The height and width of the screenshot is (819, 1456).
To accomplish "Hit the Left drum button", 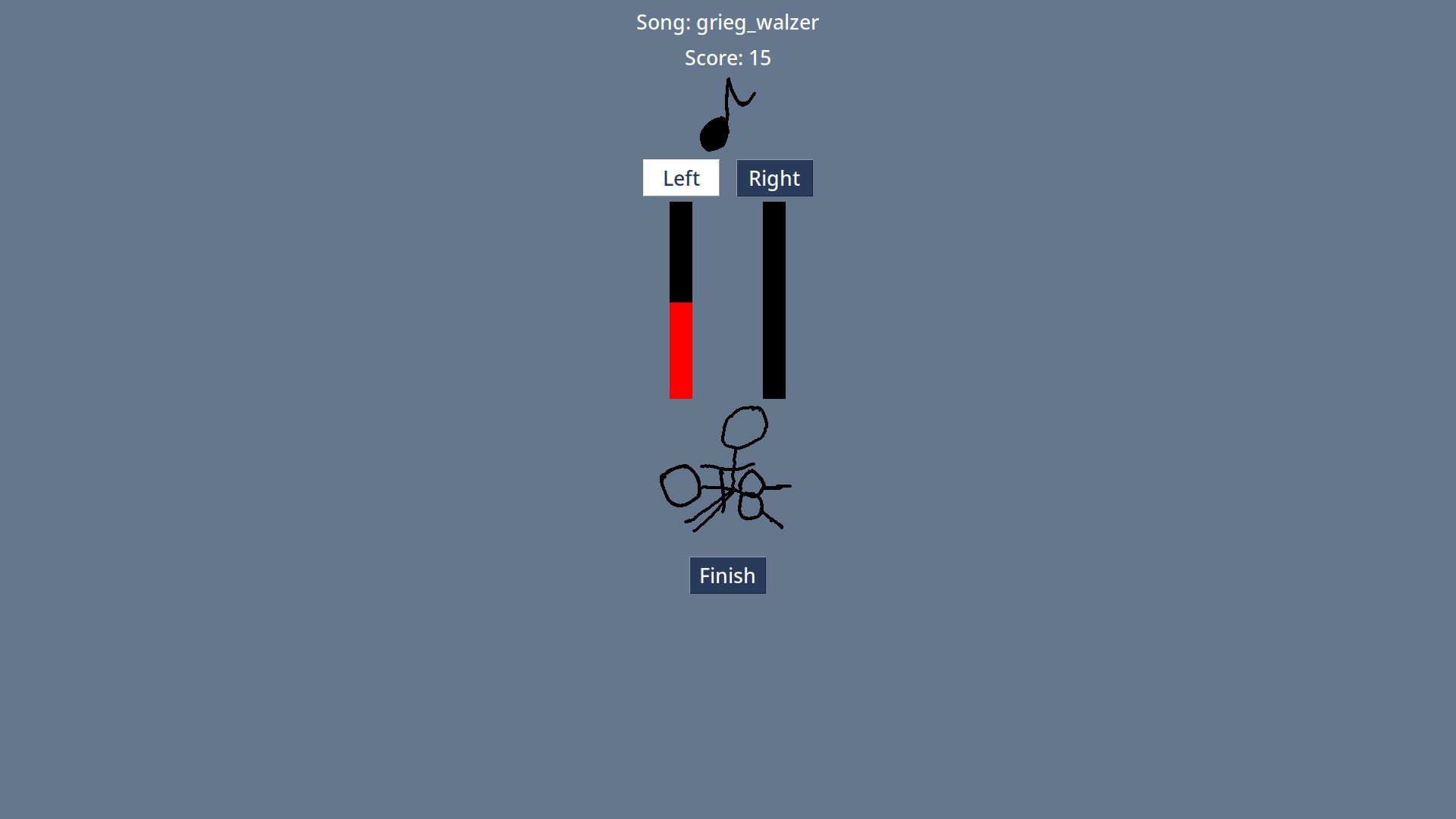I will (x=681, y=178).
